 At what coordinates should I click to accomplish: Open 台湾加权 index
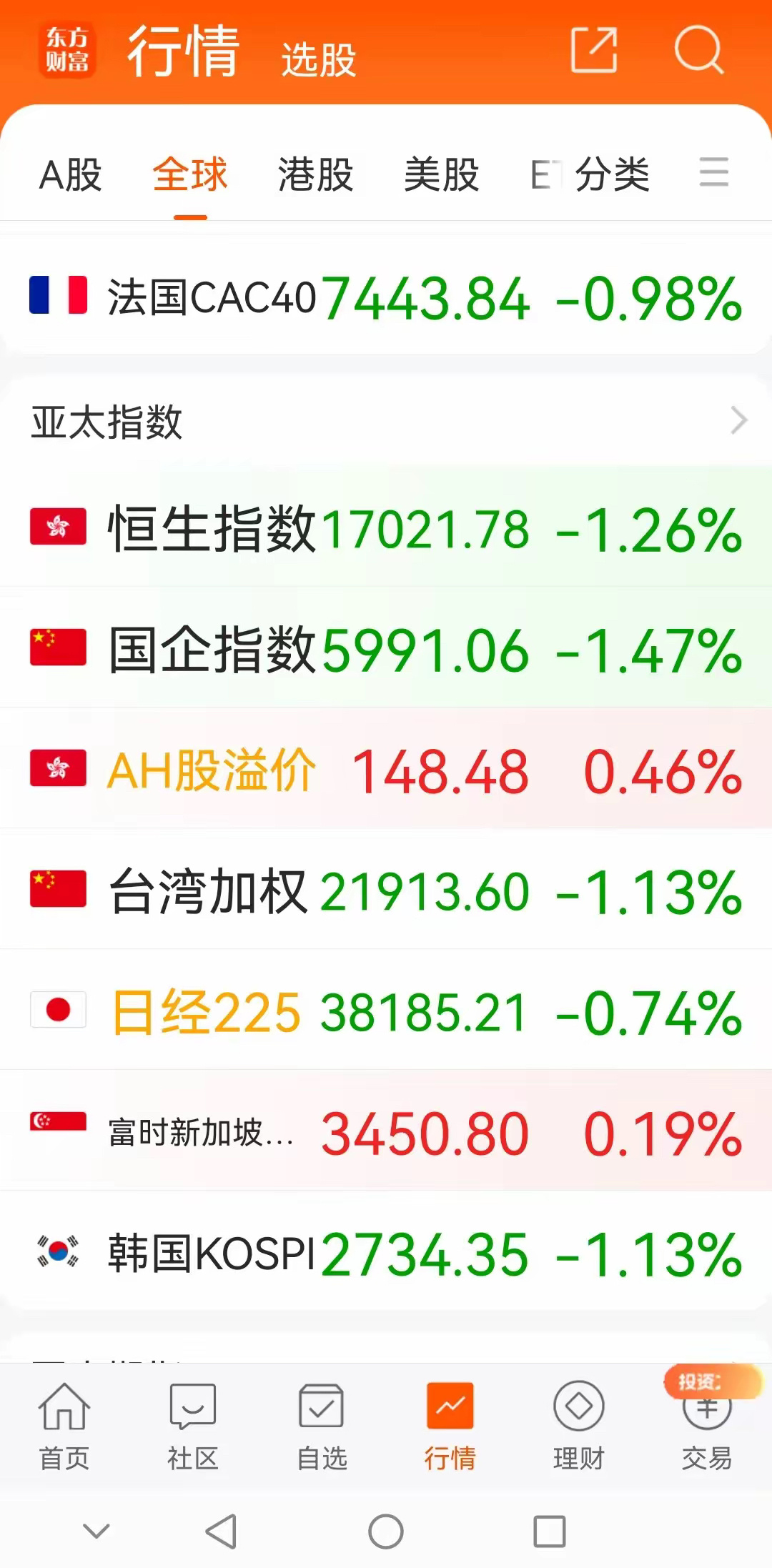[x=386, y=890]
